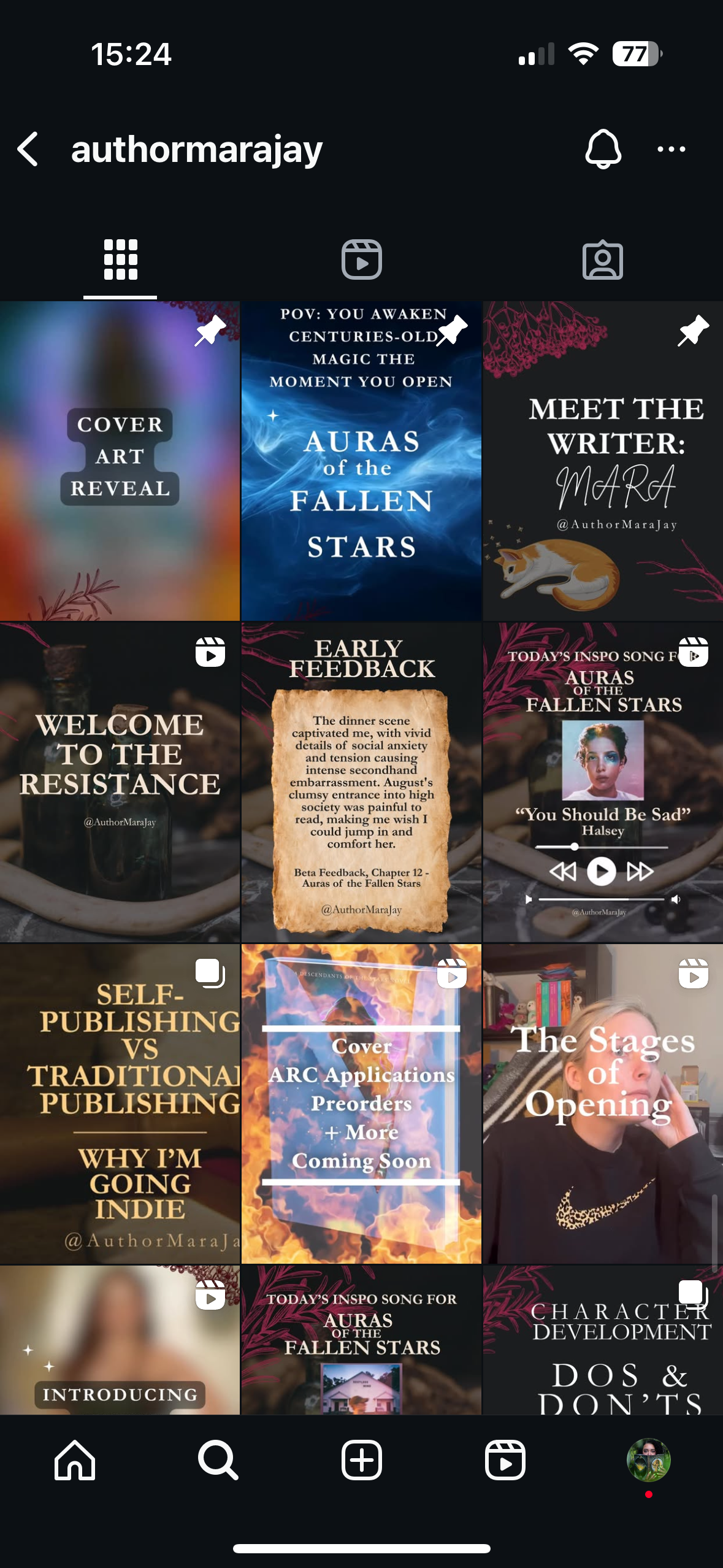Open the pinned POV Auras of the Fallen Stars post
Viewport: 723px width, 1568px height.
(361, 460)
